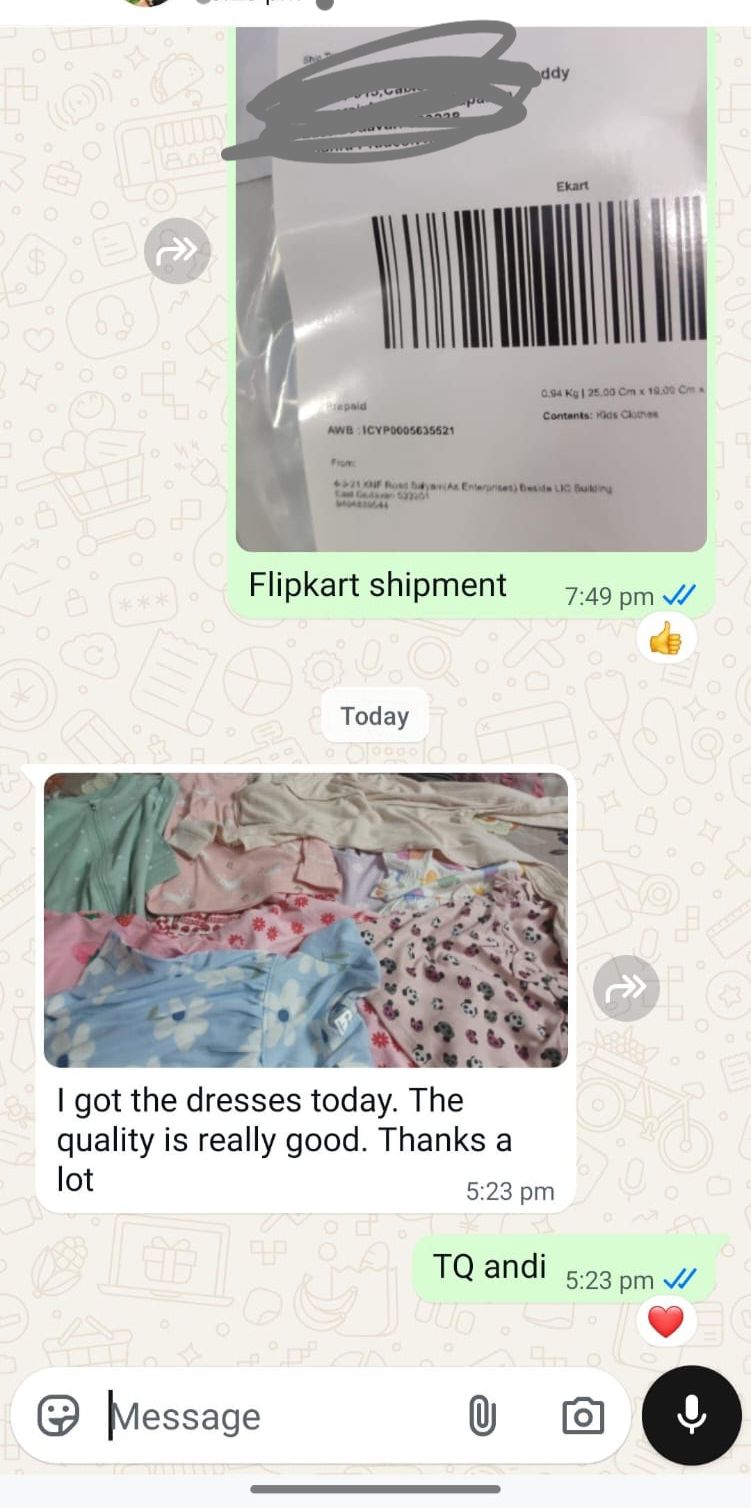Tap the thumbs-up reaction on shipment message
751x1508 pixels.
coord(666,639)
